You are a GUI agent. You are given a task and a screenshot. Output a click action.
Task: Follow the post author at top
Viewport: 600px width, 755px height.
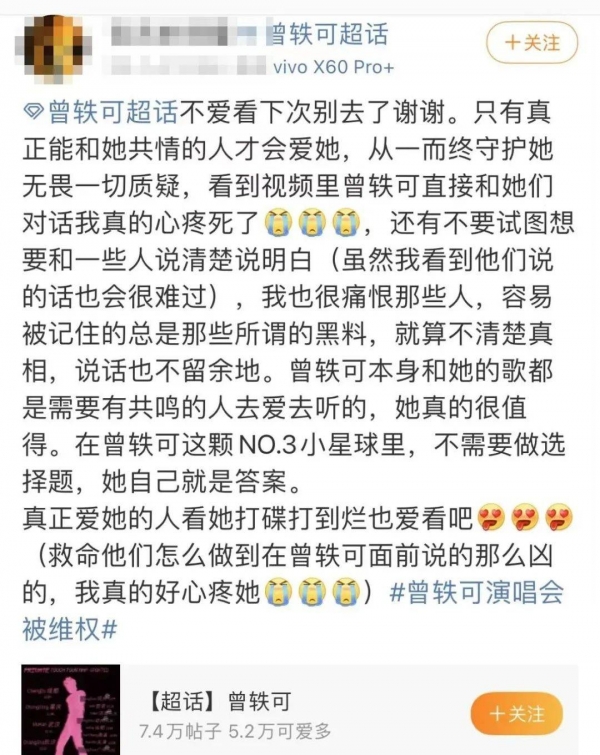point(531,43)
